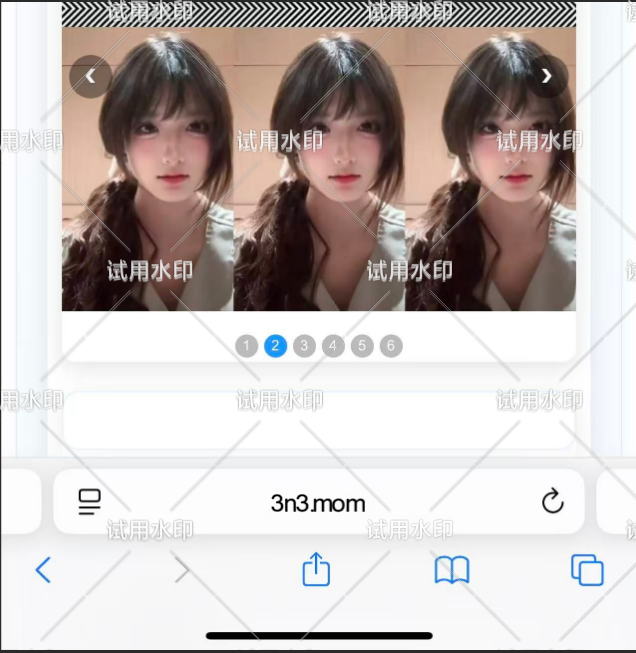Open the page reader menu icon
The image size is (636, 653).
(x=90, y=502)
